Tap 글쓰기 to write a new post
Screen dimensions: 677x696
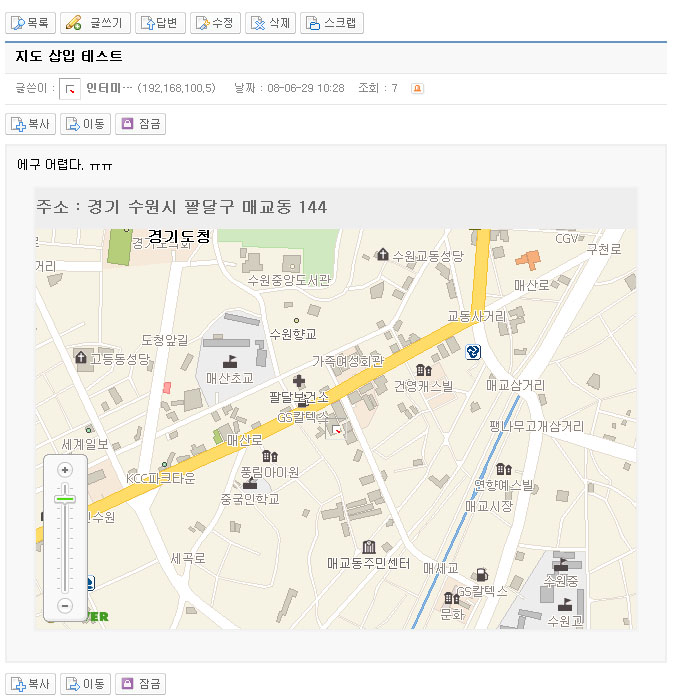[95, 22]
